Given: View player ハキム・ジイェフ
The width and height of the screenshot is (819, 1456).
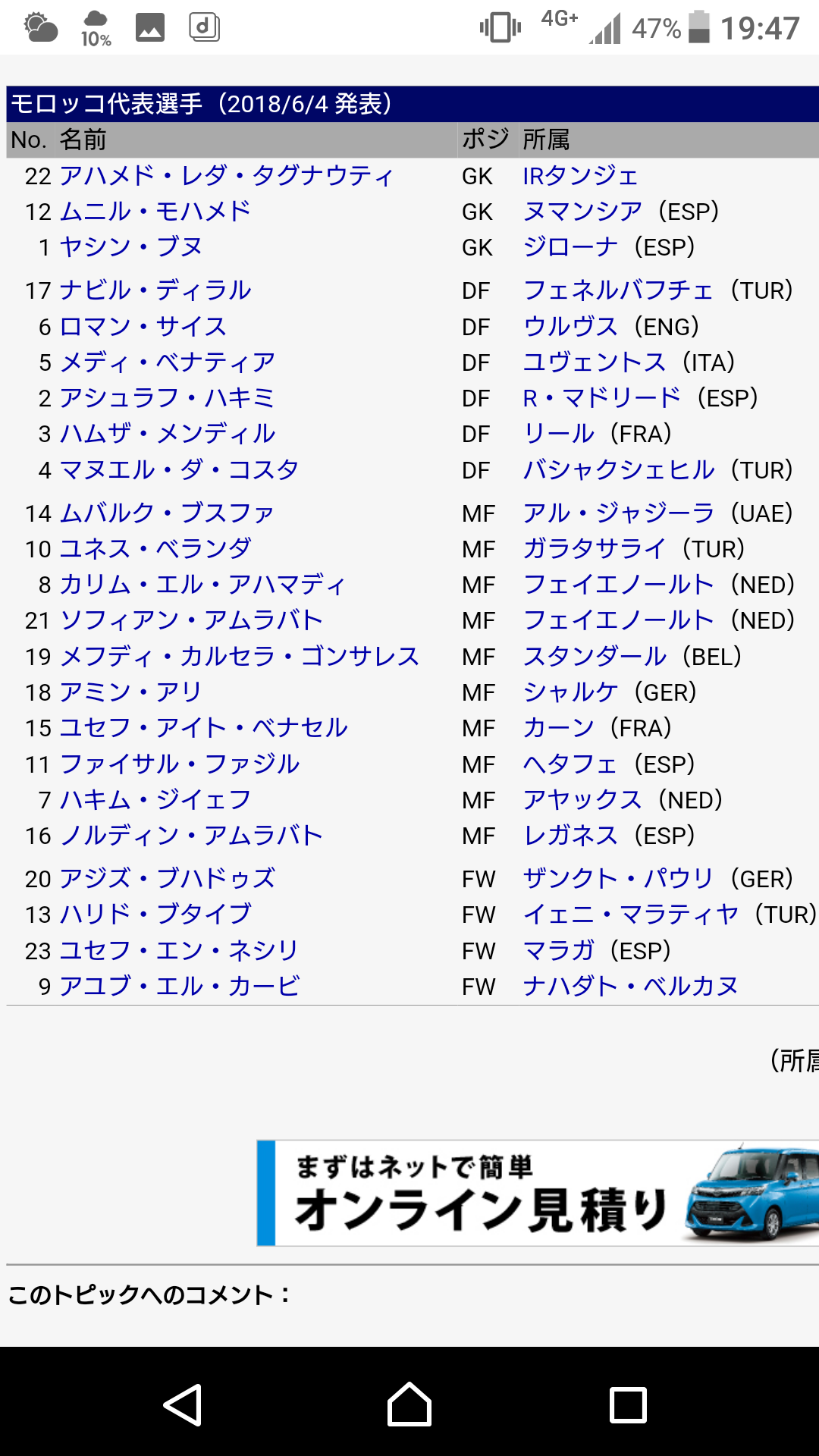Looking at the screenshot, I should click(x=155, y=800).
